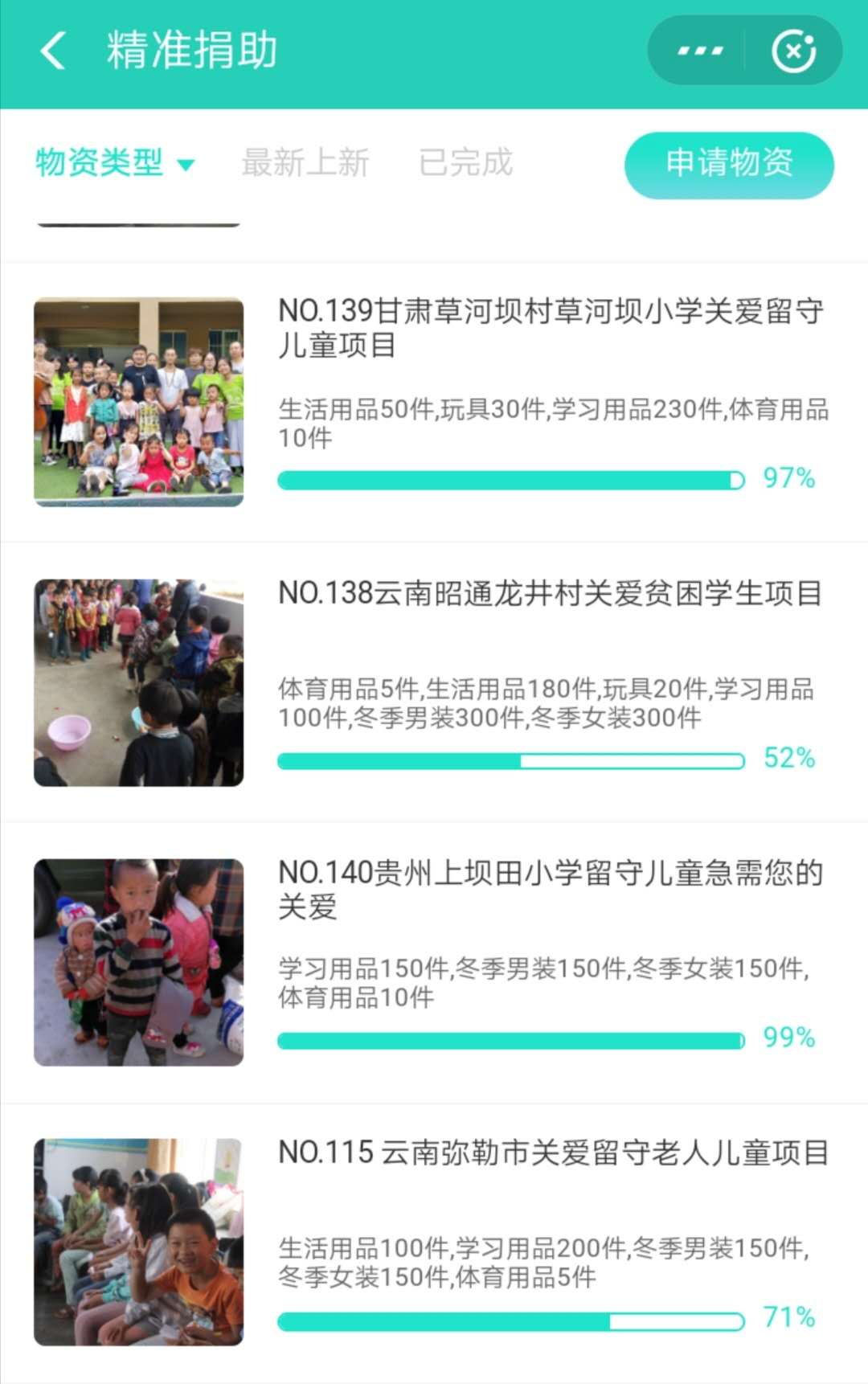The image size is (868, 1384).
Task: Open the mini program overflow menu
Action: [x=699, y=51]
